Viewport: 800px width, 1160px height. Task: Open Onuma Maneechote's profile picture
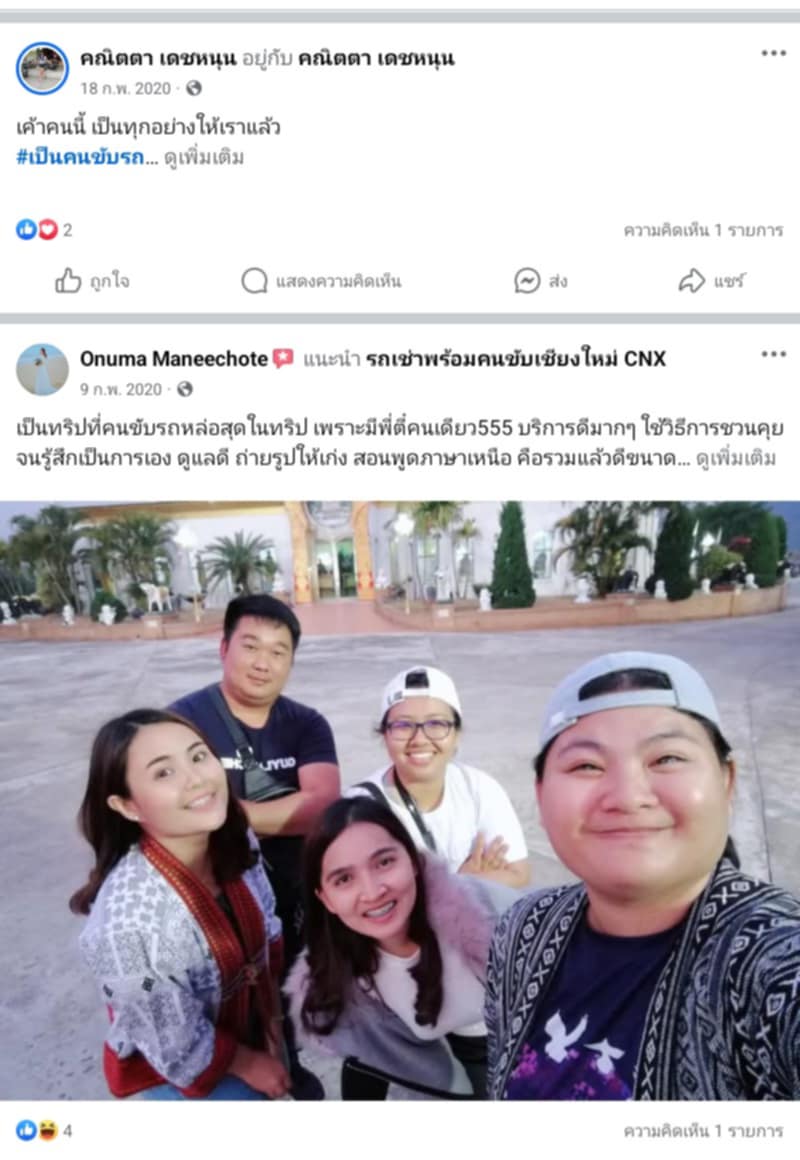(x=42, y=369)
